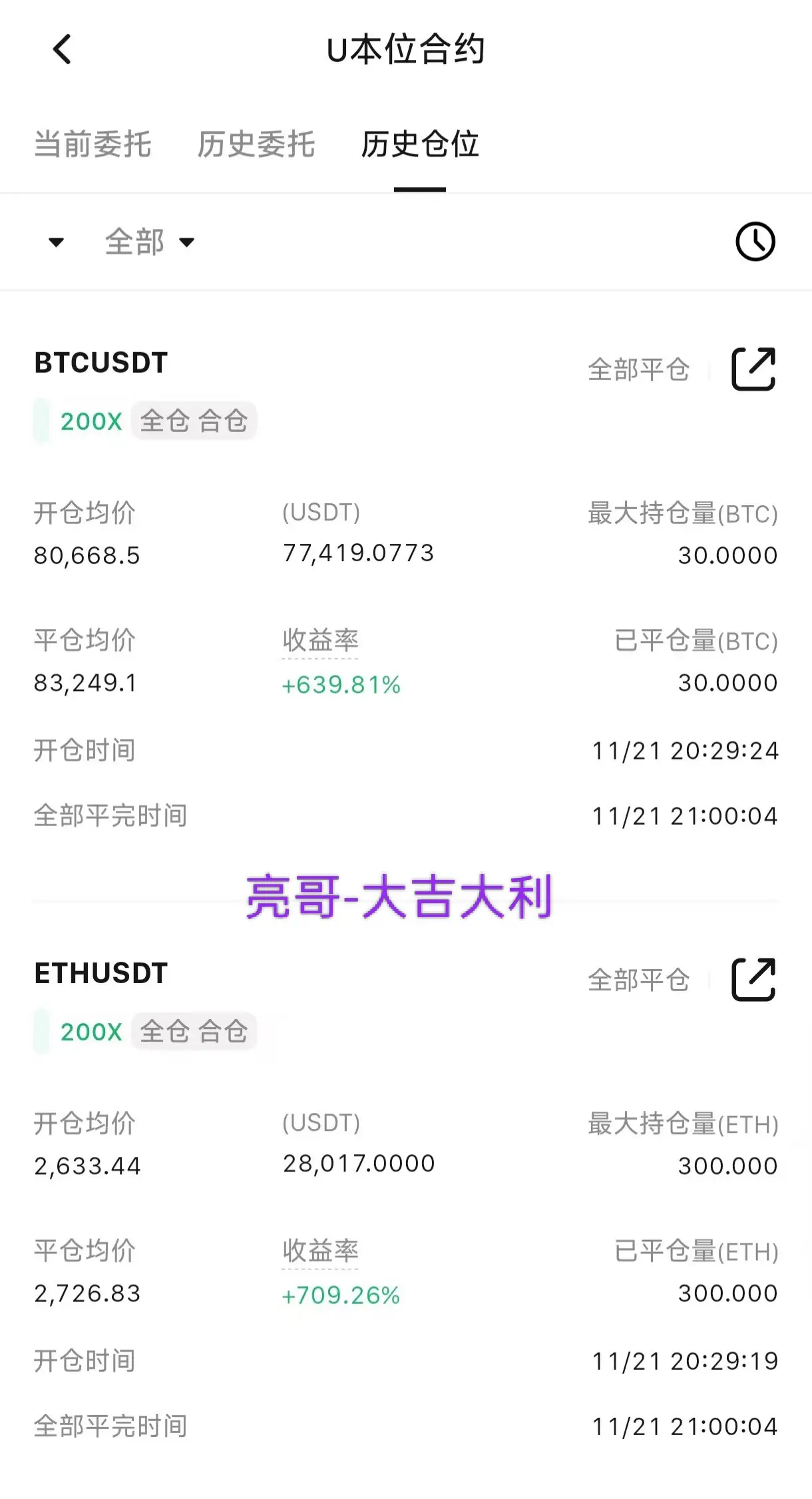Switch to the 历史委托 tab

tap(256, 144)
